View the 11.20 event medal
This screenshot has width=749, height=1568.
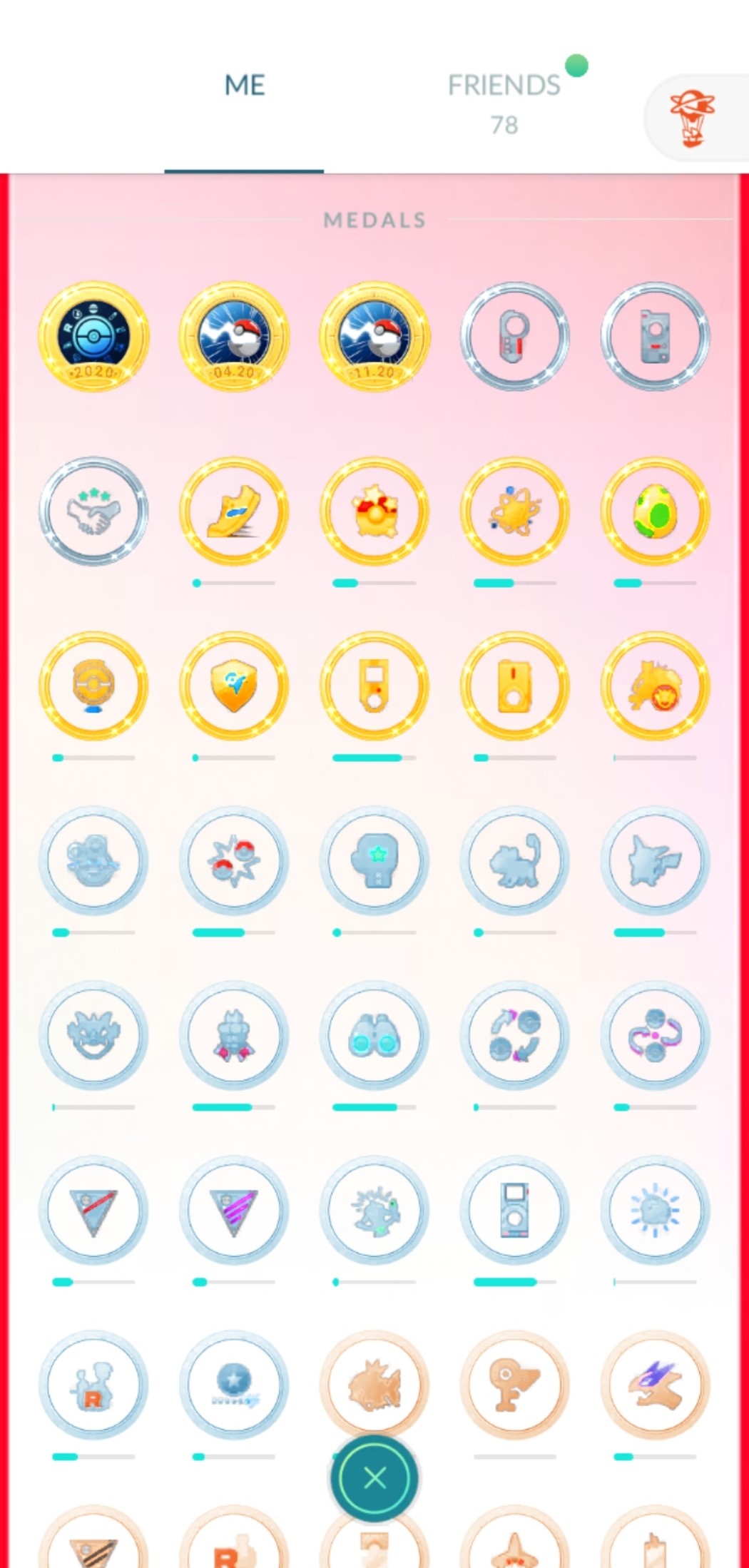(374, 336)
